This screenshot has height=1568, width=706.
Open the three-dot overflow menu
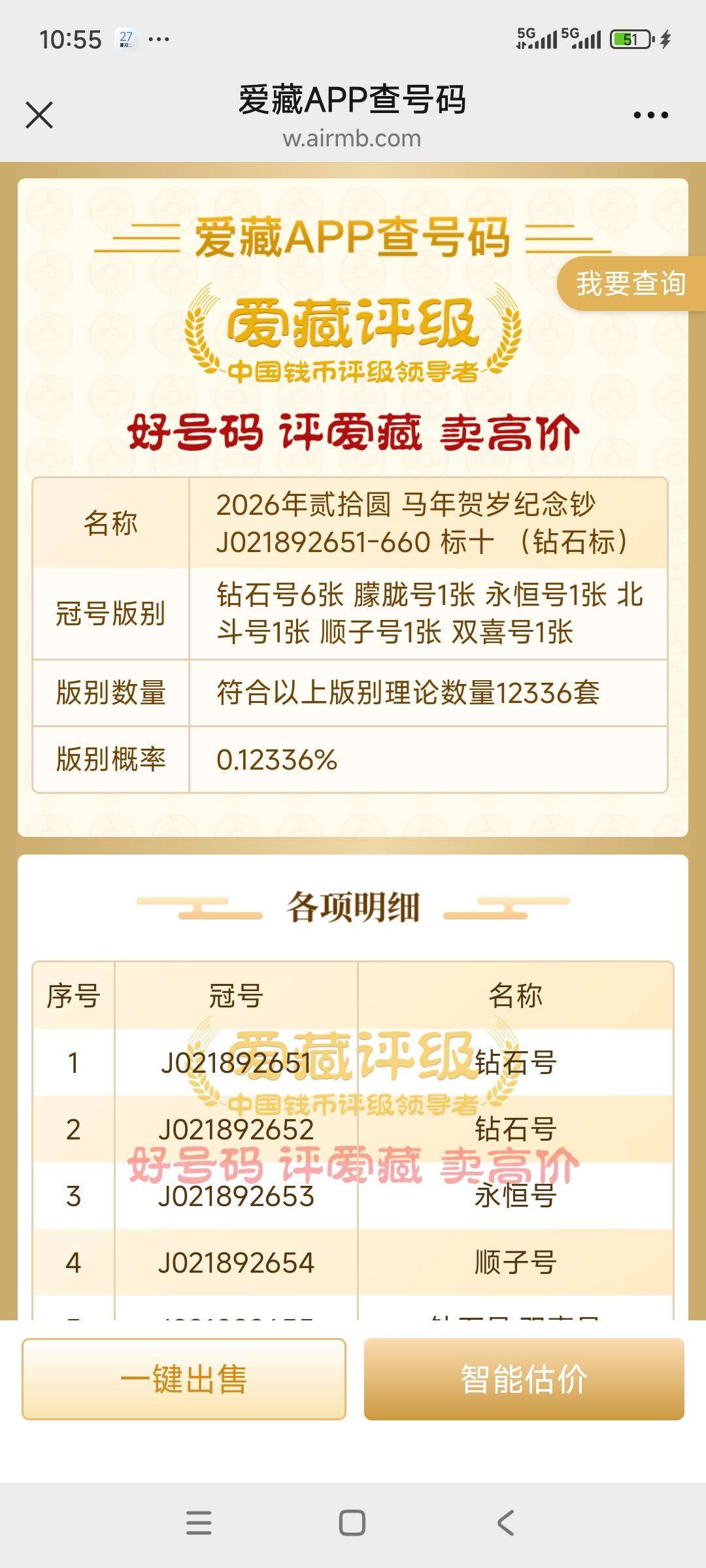[x=650, y=116]
